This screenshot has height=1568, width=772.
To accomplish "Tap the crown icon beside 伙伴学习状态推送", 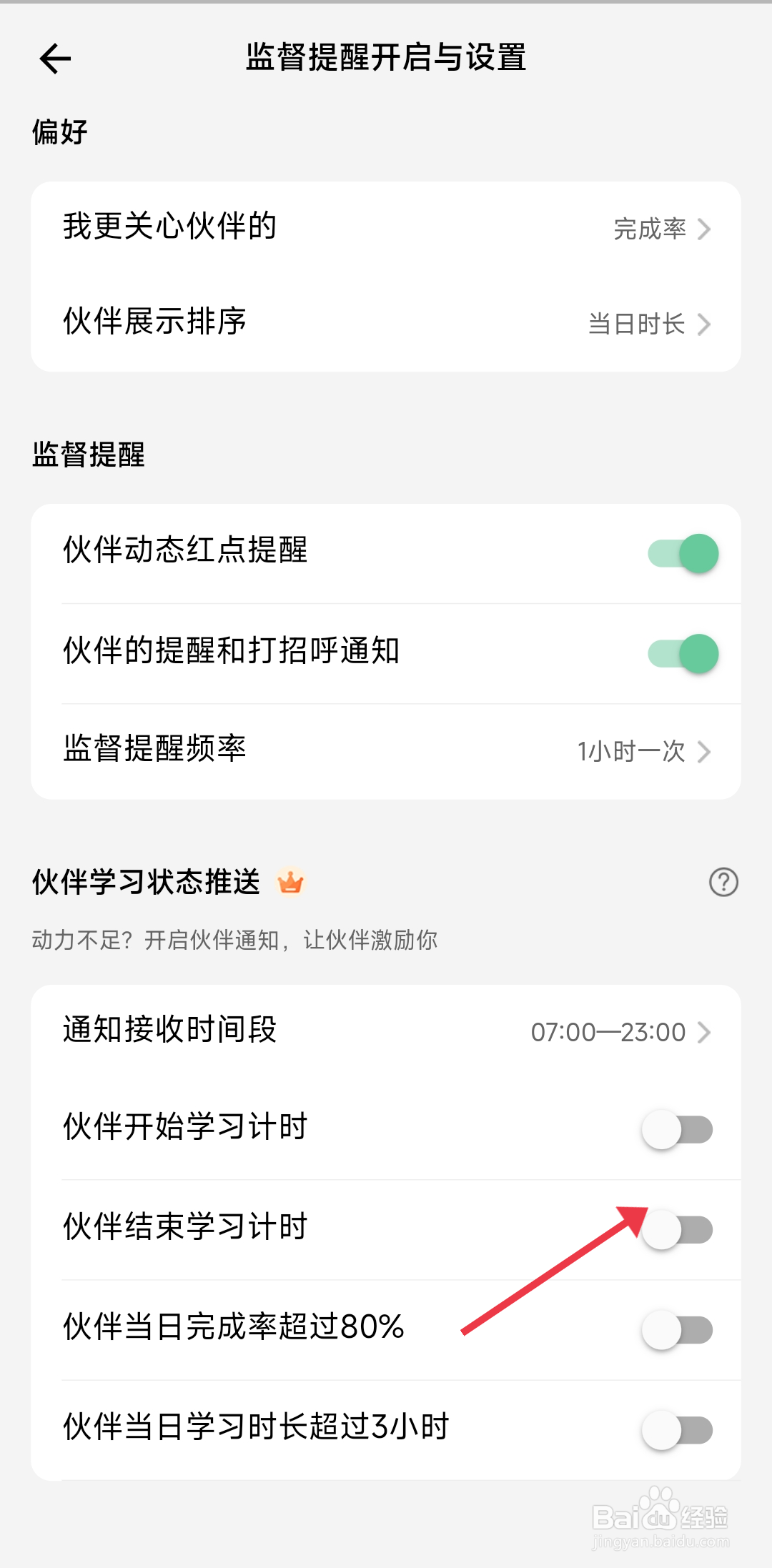I will pyautogui.click(x=290, y=883).
